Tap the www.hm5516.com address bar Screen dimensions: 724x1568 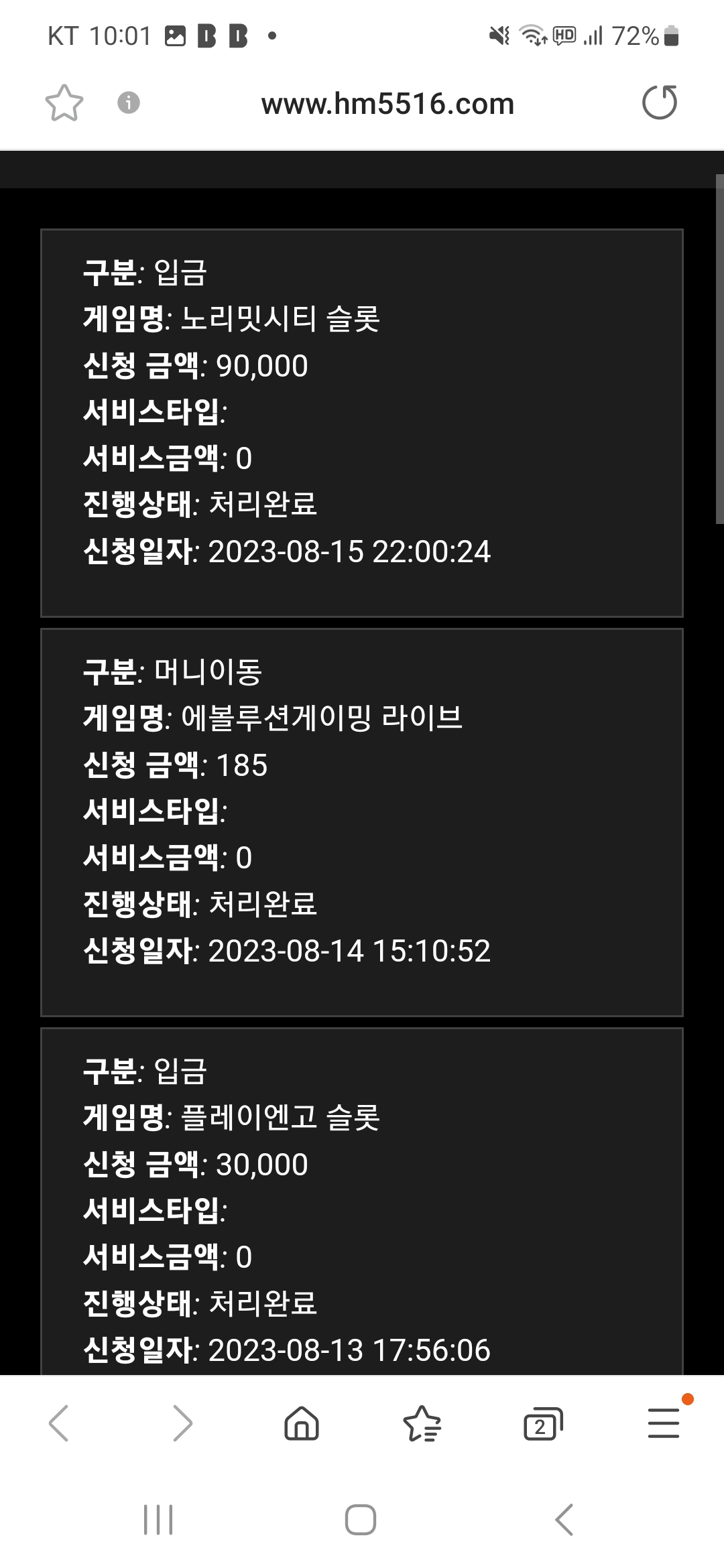tap(387, 104)
